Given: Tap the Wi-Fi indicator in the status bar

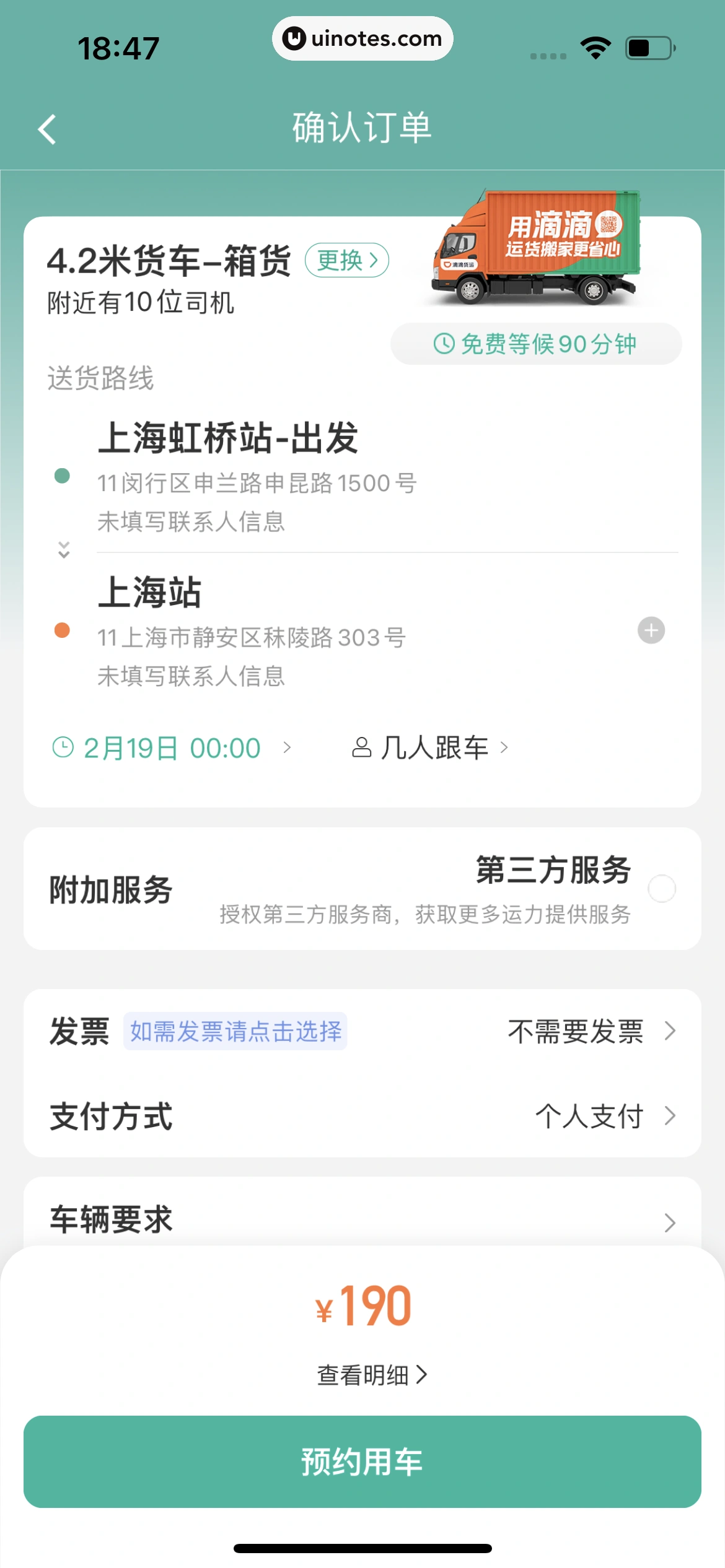Looking at the screenshot, I should (x=595, y=46).
